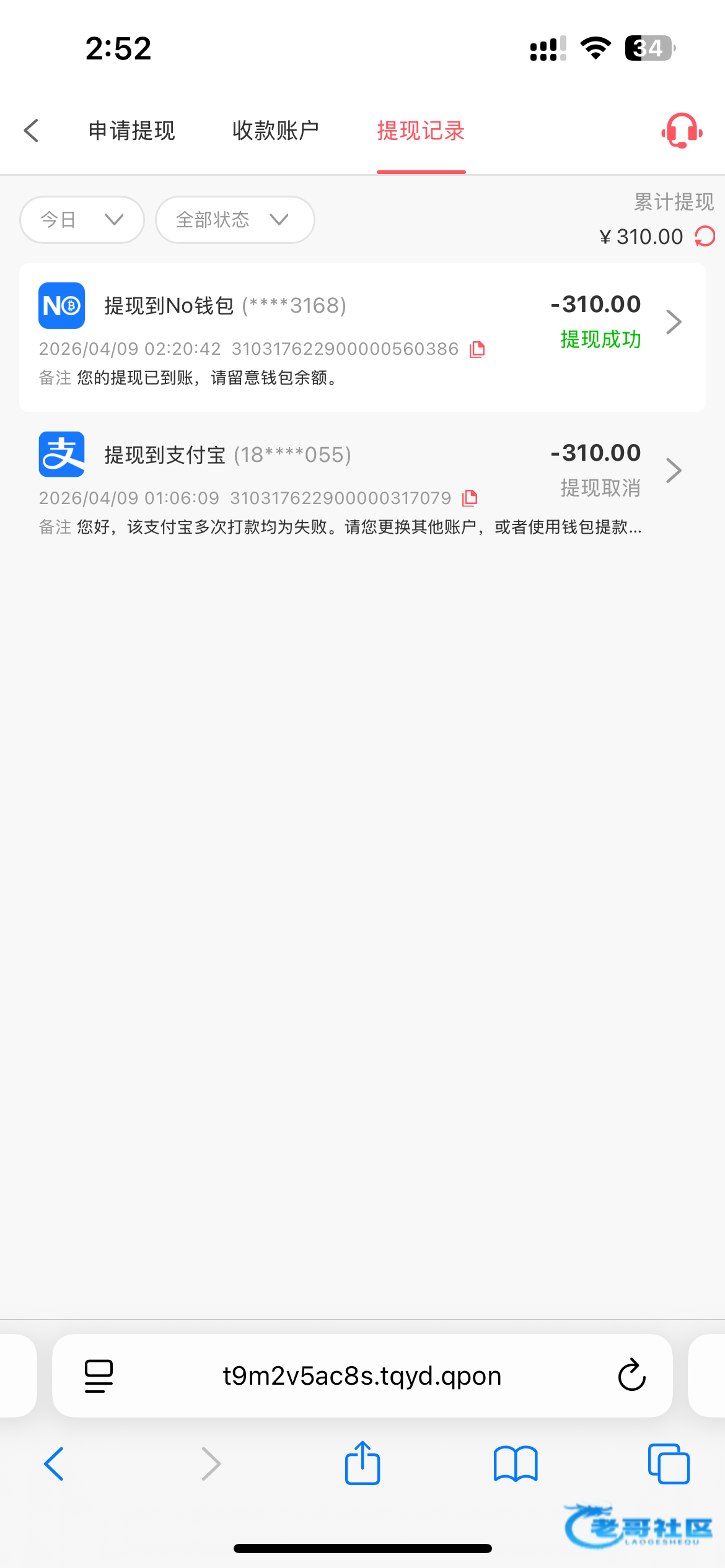Open the No钱包 withdrawal record details
The width and height of the screenshot is (725, 1568).
674,322
